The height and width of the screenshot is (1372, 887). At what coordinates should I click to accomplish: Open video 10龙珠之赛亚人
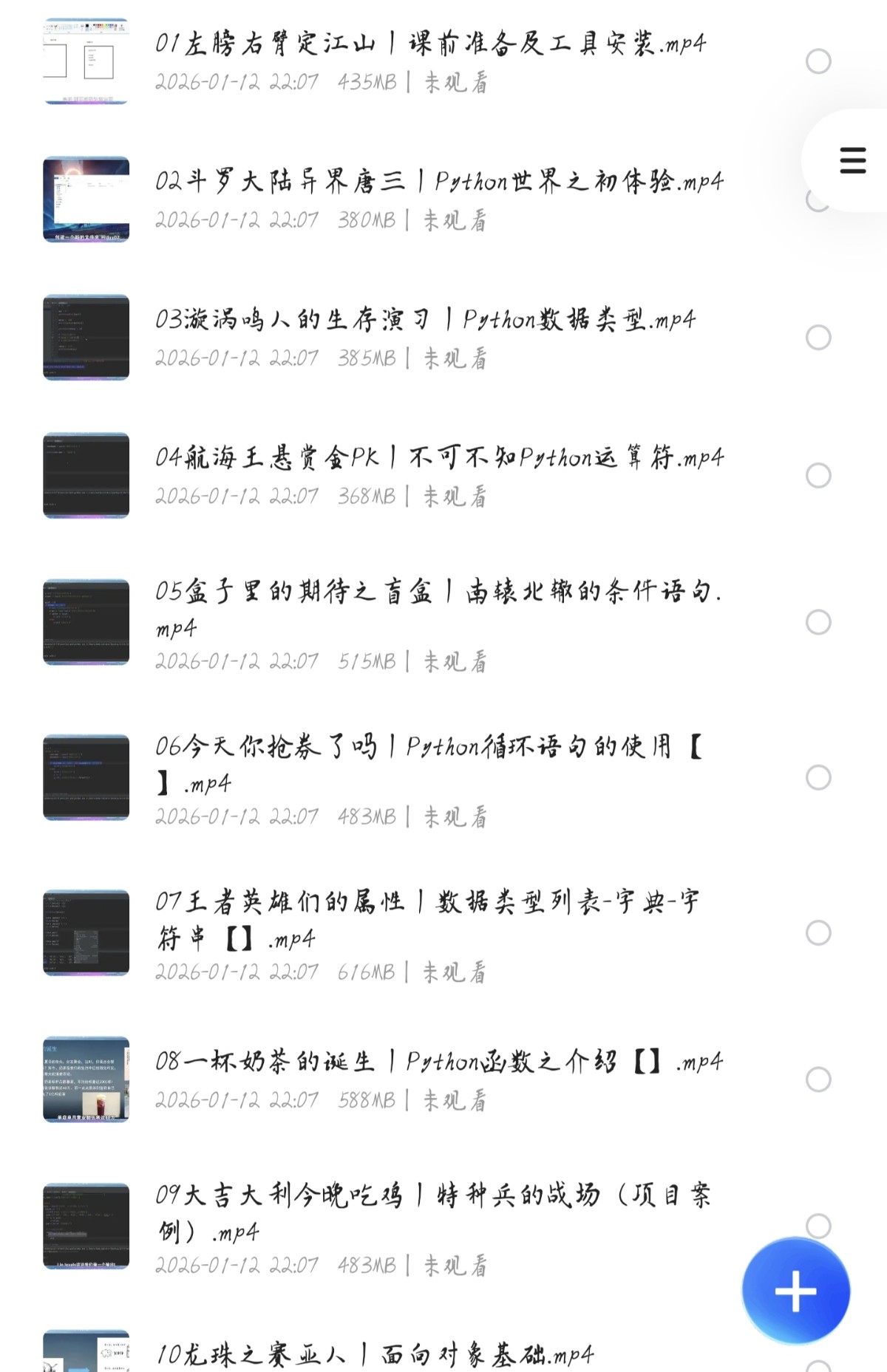click(x=375, y=1354)
